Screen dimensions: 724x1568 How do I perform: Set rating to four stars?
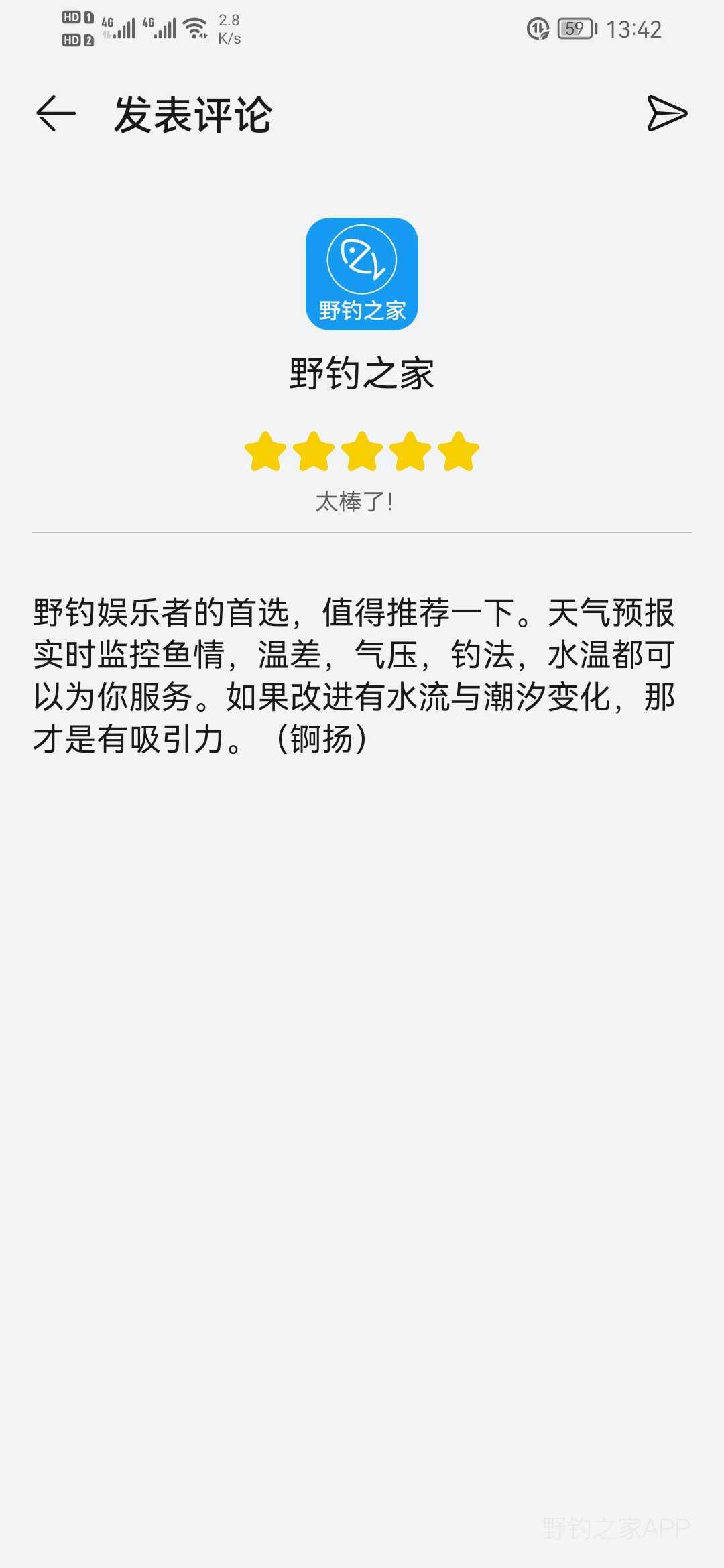(410, 452)
